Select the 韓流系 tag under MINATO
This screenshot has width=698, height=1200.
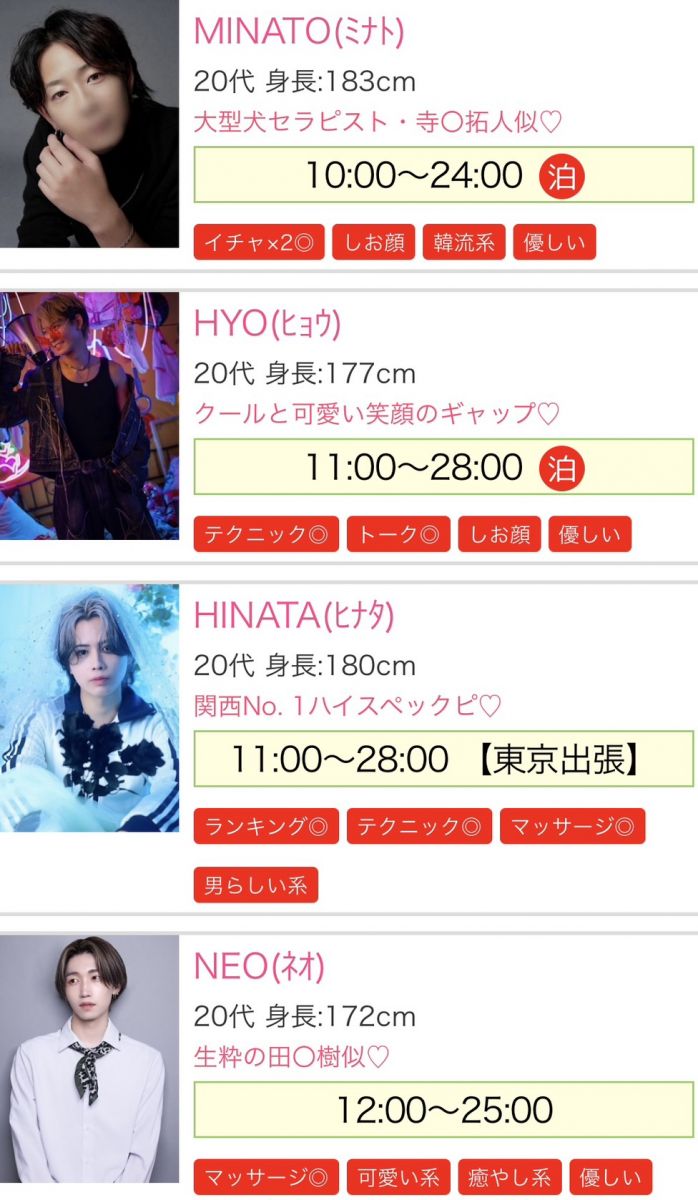click(x=464, y=243)
